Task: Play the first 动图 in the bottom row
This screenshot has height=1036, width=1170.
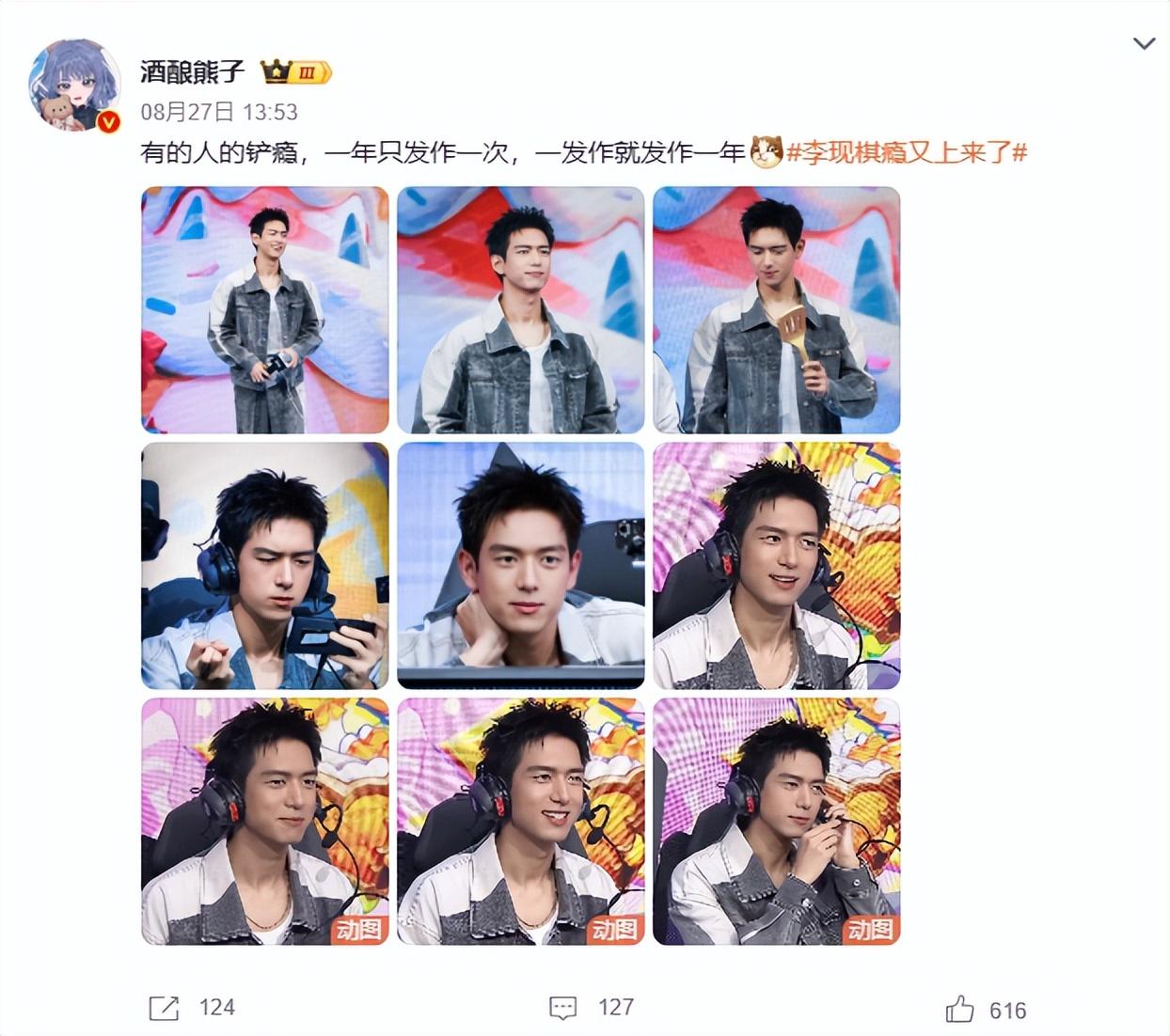Action: [264, 821]
